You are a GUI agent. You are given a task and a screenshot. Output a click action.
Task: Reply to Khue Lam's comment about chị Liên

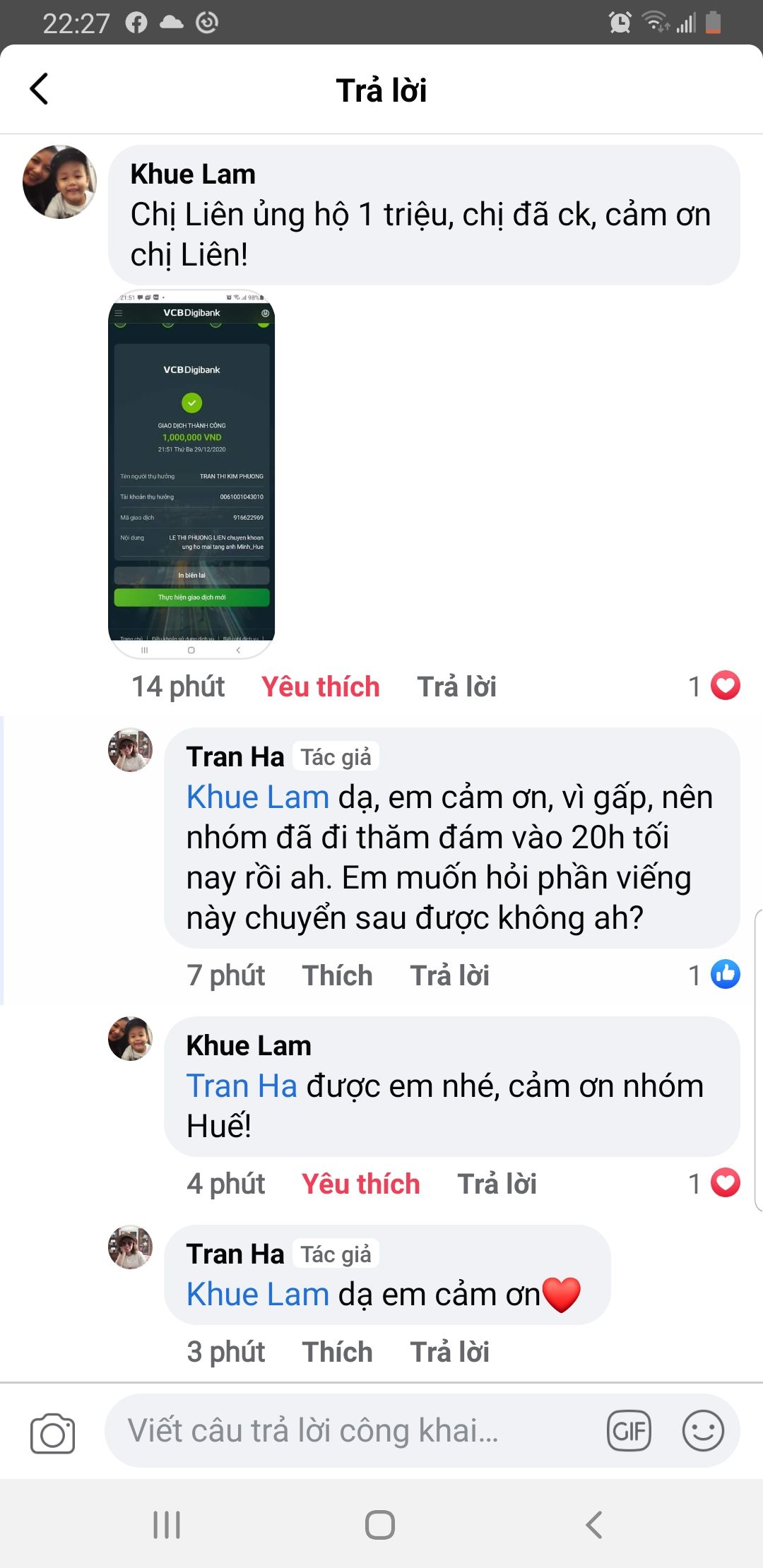[x=456, y=687]
